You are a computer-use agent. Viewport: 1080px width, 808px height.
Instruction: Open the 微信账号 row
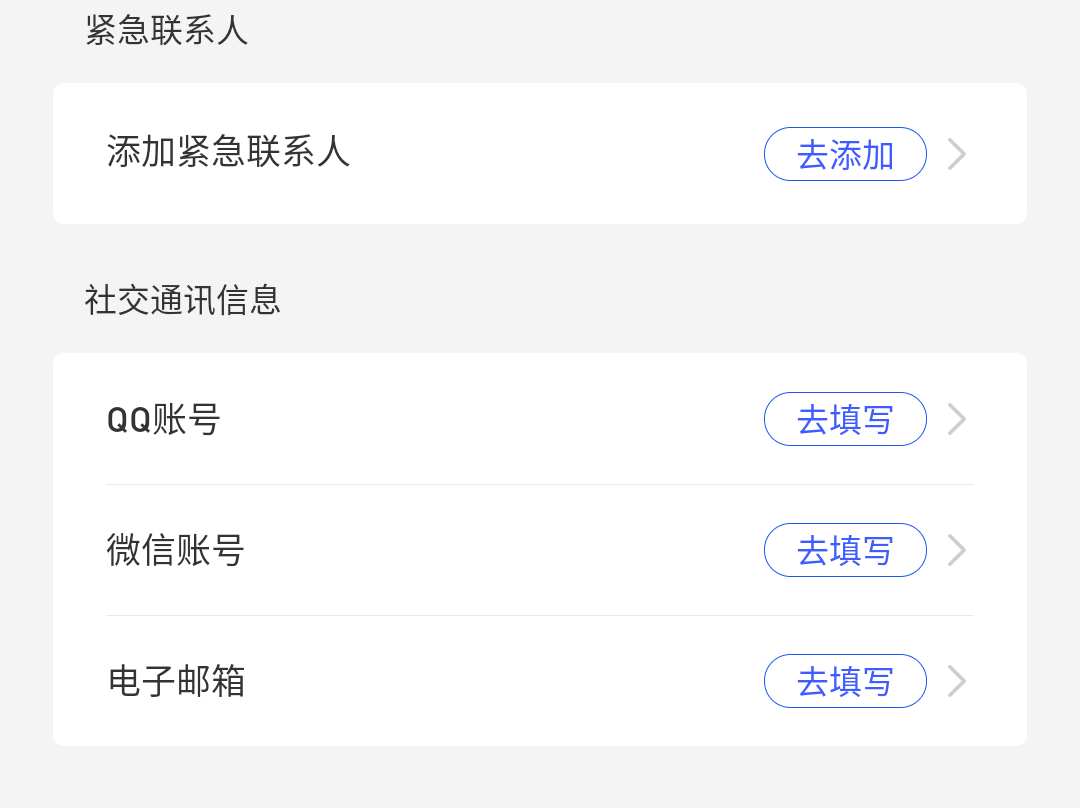tap(176, 550)
